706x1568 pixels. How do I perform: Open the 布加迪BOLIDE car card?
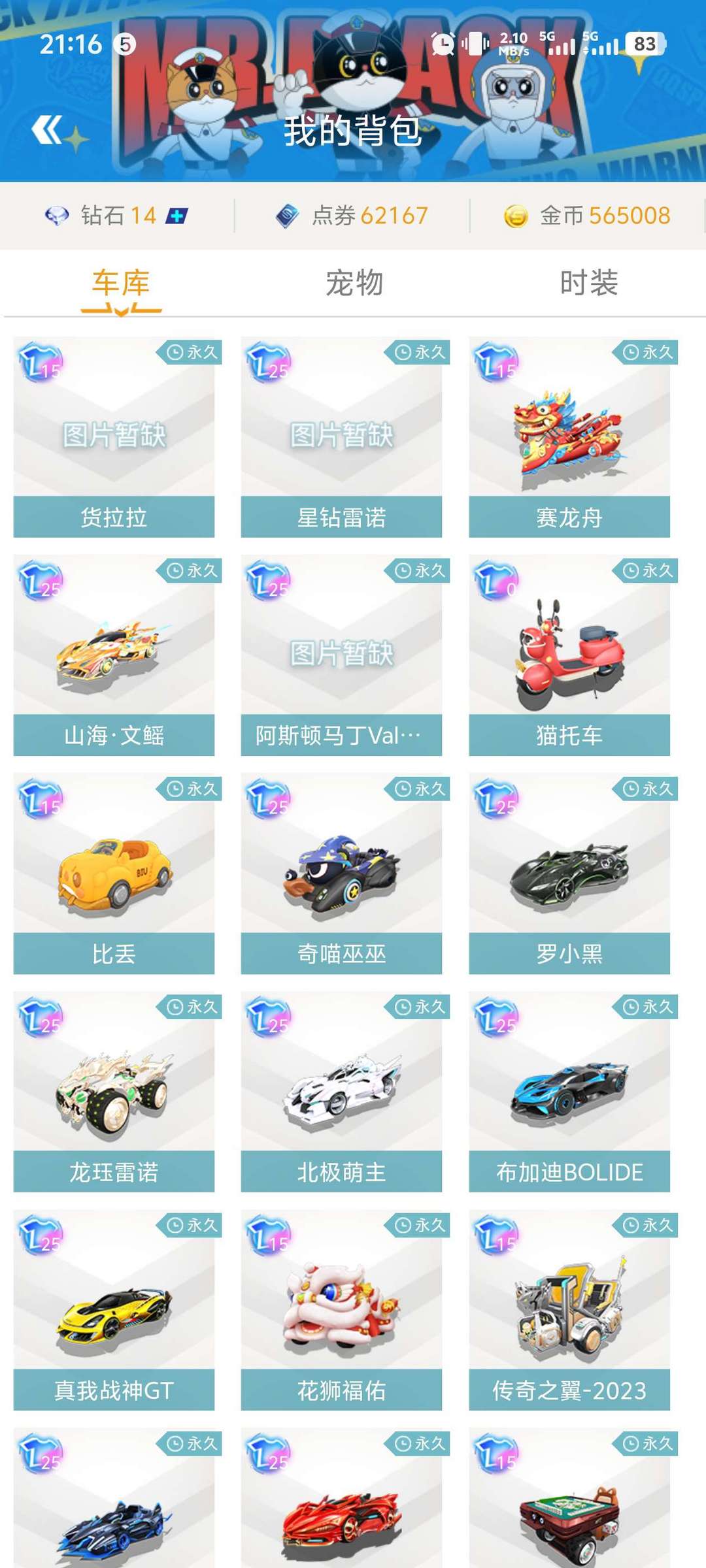click(569, 1092)
